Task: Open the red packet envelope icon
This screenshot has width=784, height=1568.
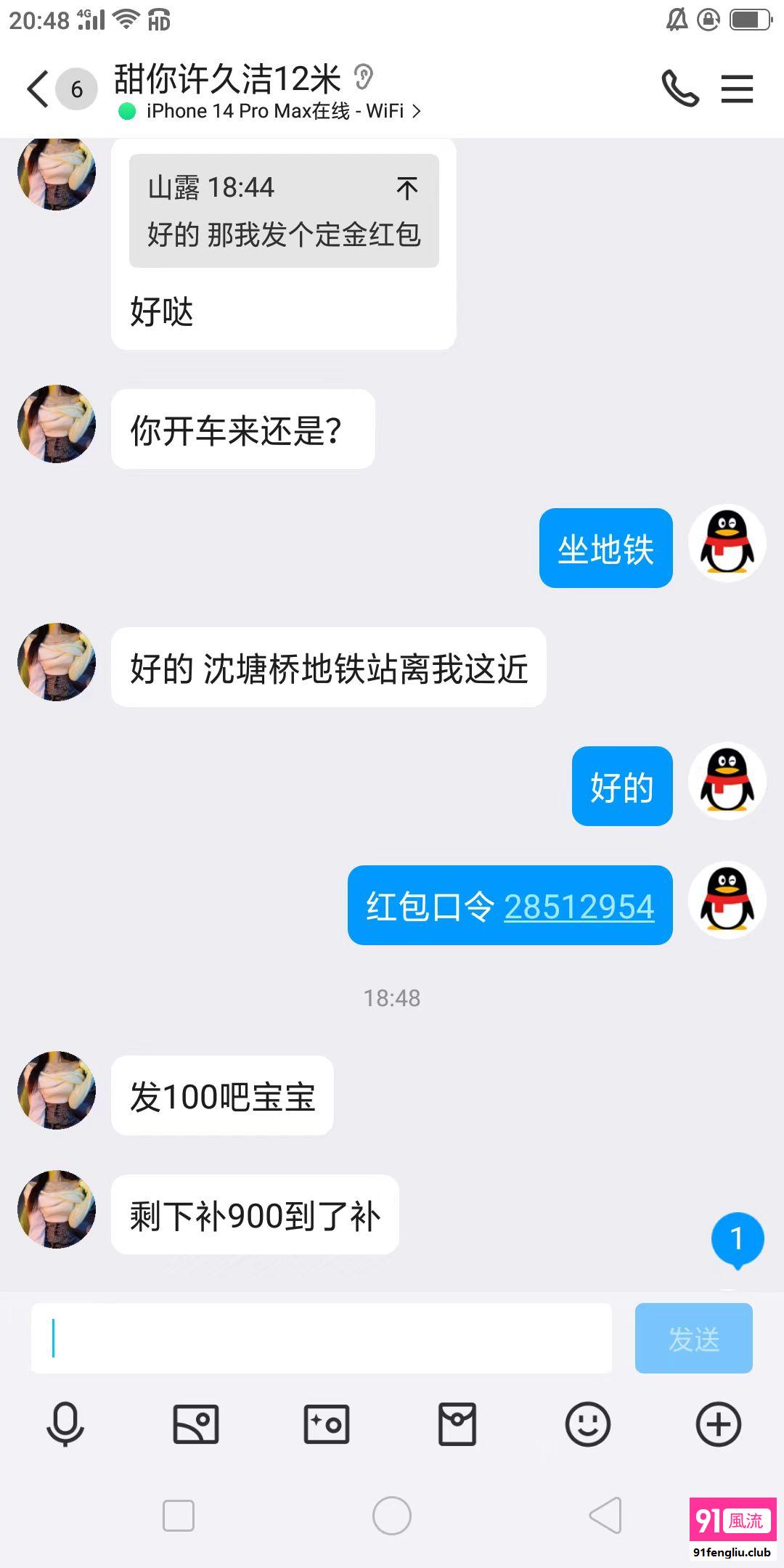Action: (457, 1424)
